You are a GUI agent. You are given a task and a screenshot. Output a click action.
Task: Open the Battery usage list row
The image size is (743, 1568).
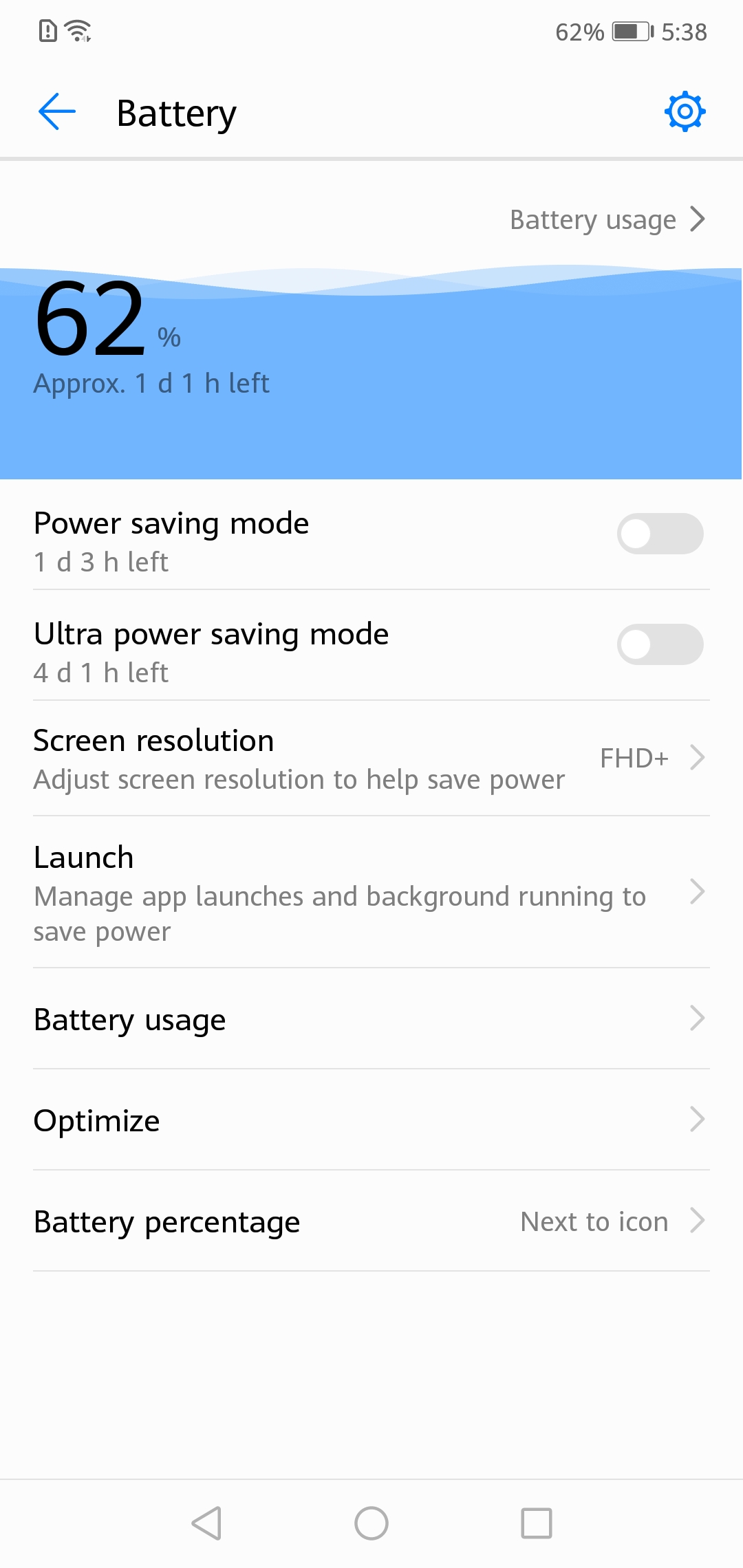pos(371,1019)
